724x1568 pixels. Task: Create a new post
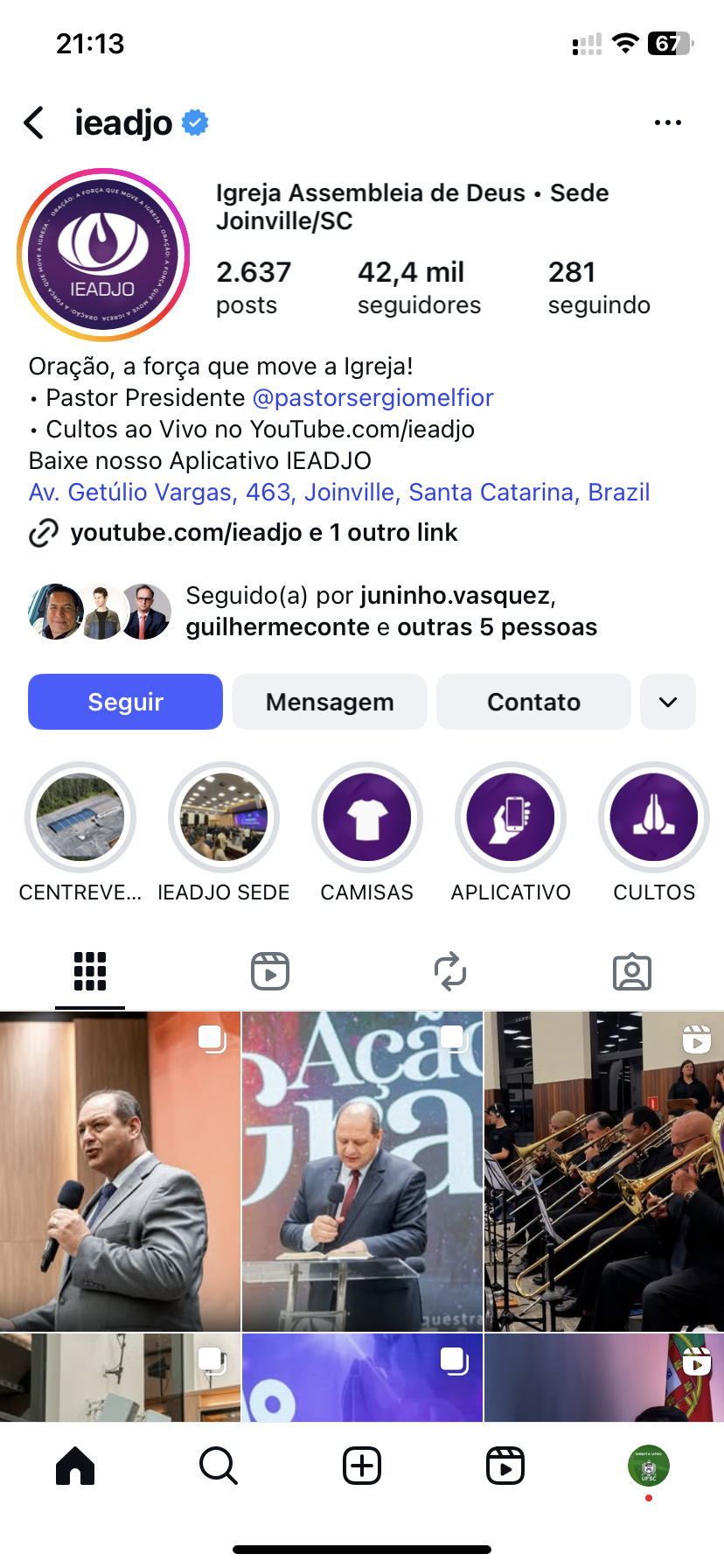pyautogui.click(x=362, y=1466)
